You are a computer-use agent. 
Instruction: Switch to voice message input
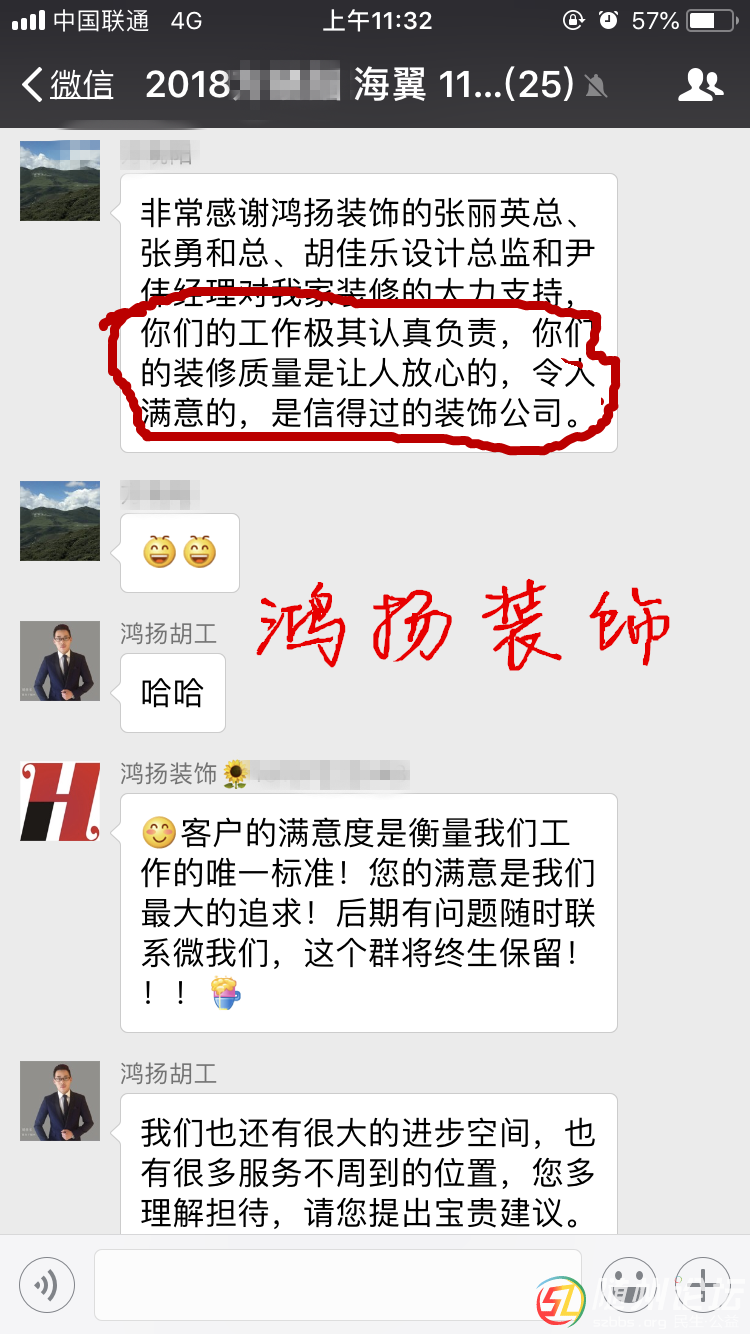click(x=47, y=1283)
